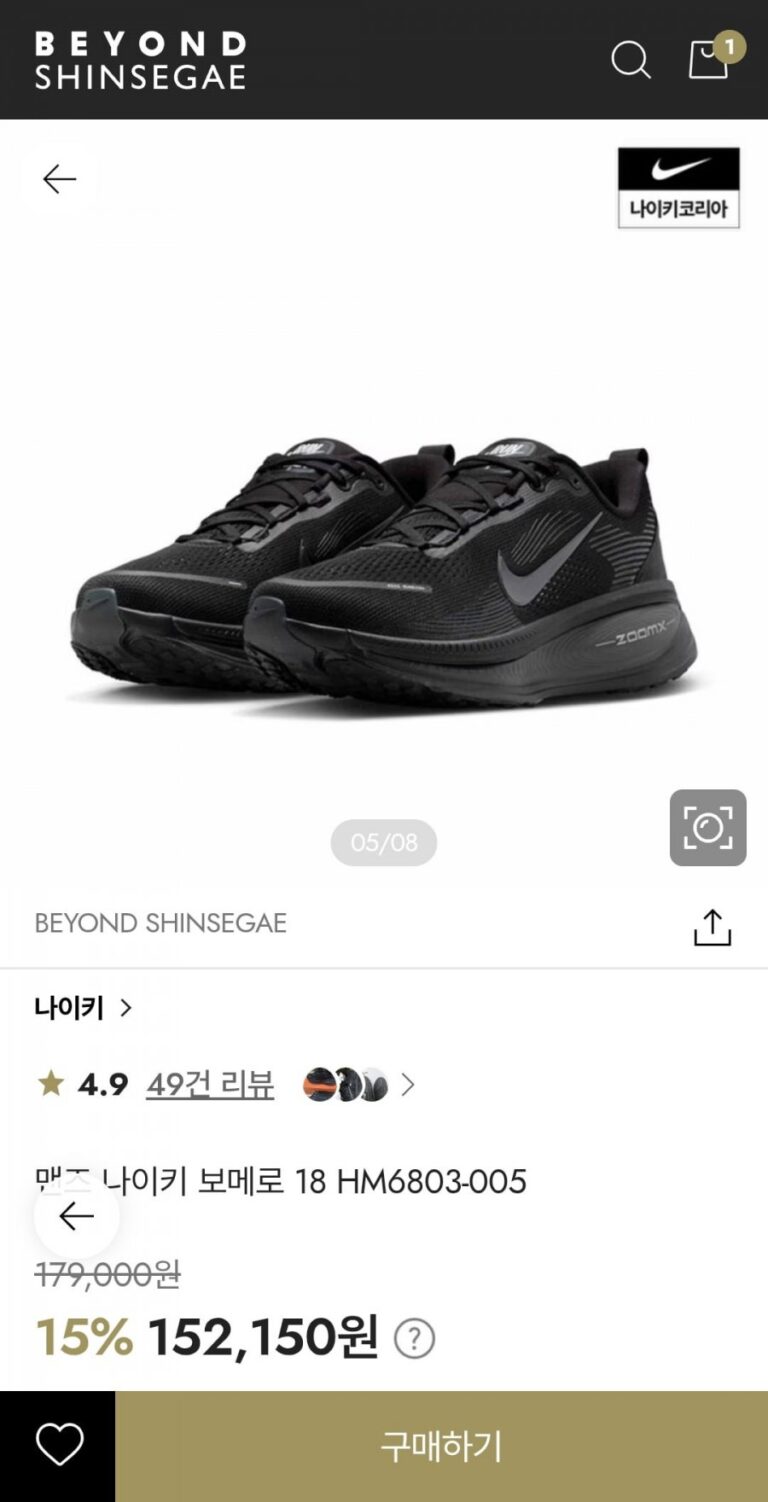Launch the image search camera icon
768x1502 pixels.
click(708, 828)
